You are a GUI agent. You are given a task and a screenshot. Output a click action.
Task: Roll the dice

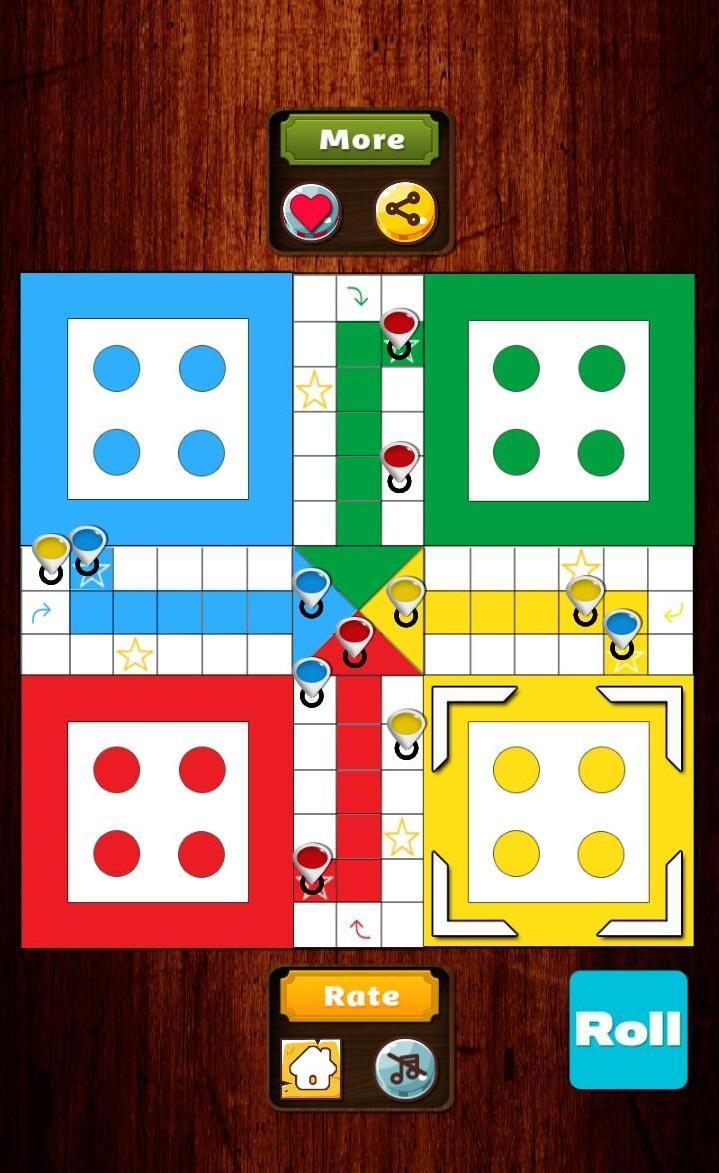click(x=628, y=1029)
